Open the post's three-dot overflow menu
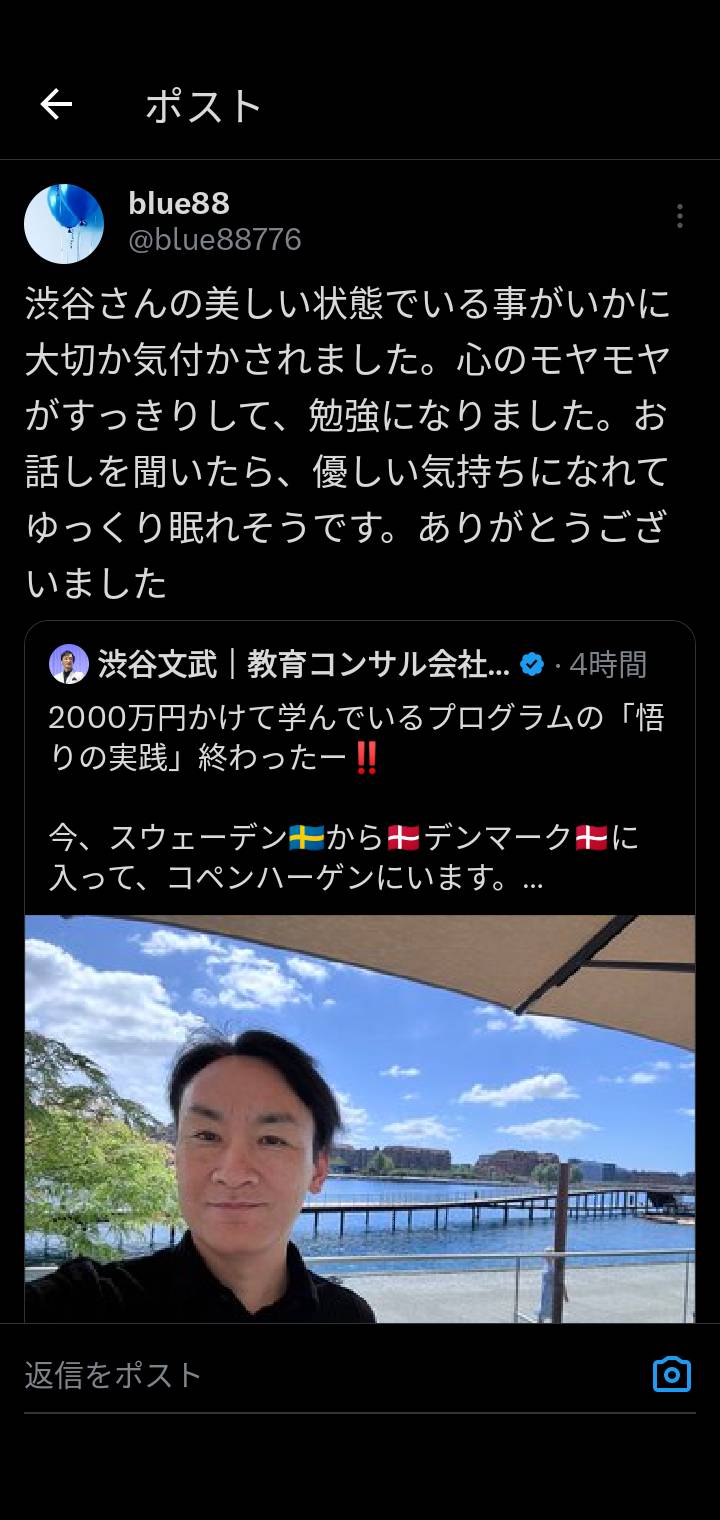The width and height of the screenshot is (720, 1520). [679, 216]
